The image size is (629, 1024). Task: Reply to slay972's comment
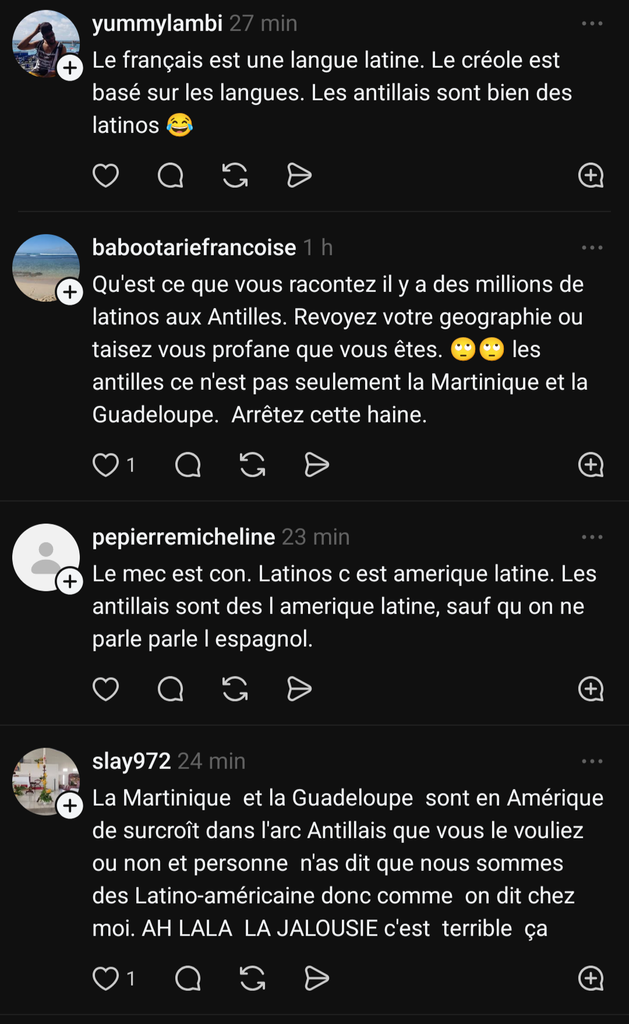tap(188, 979)
